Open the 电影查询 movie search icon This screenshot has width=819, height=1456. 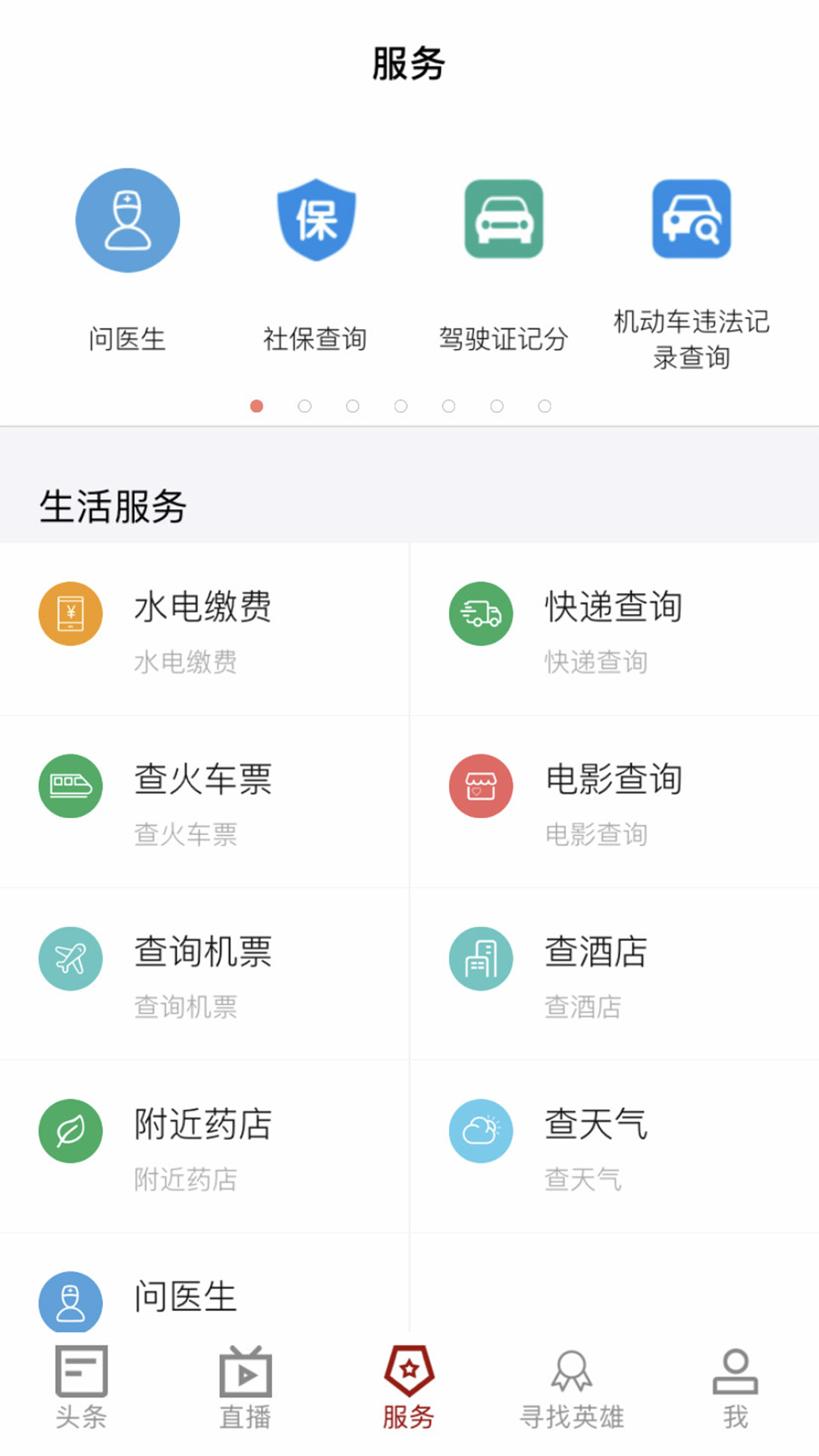click(480, 786)
